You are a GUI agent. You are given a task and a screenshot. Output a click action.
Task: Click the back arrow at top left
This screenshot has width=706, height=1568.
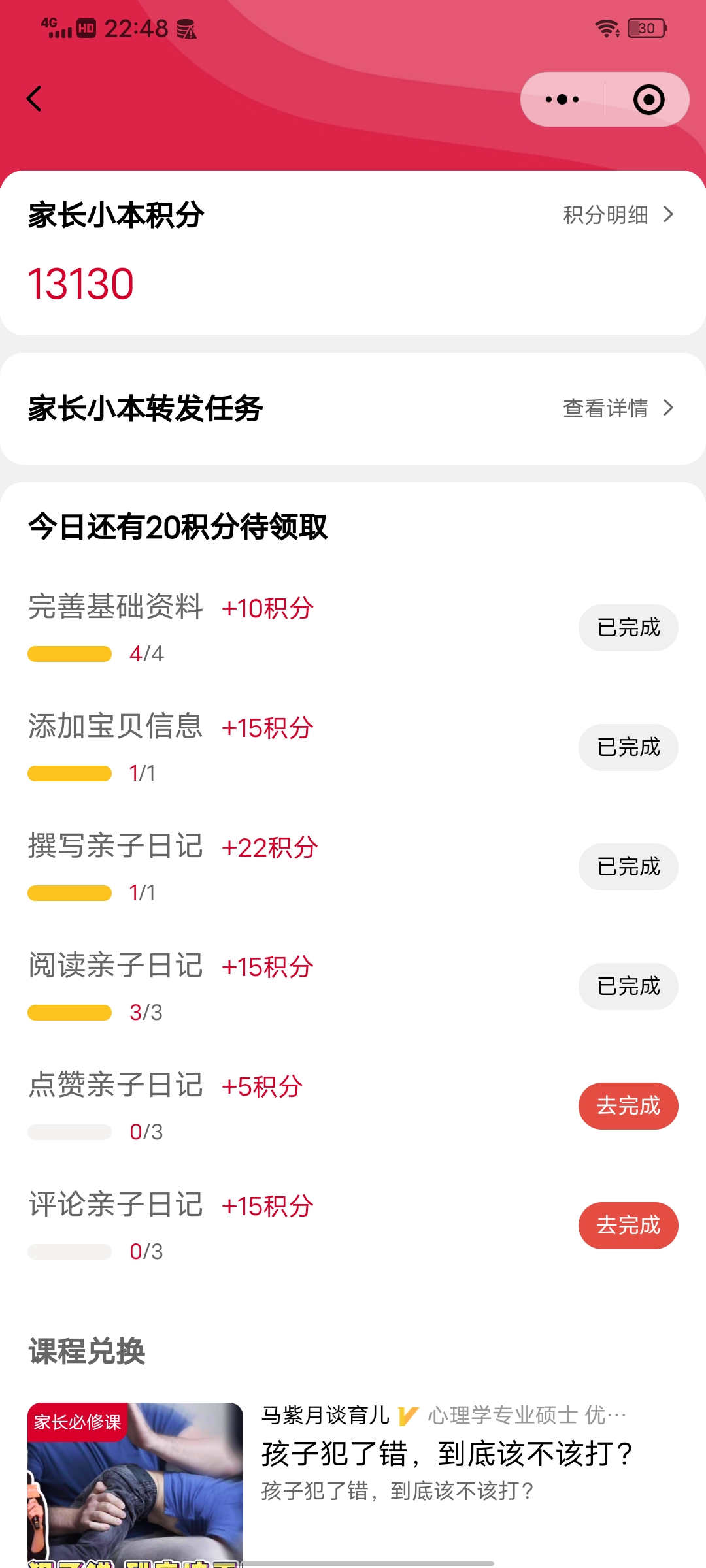[34, 99]
